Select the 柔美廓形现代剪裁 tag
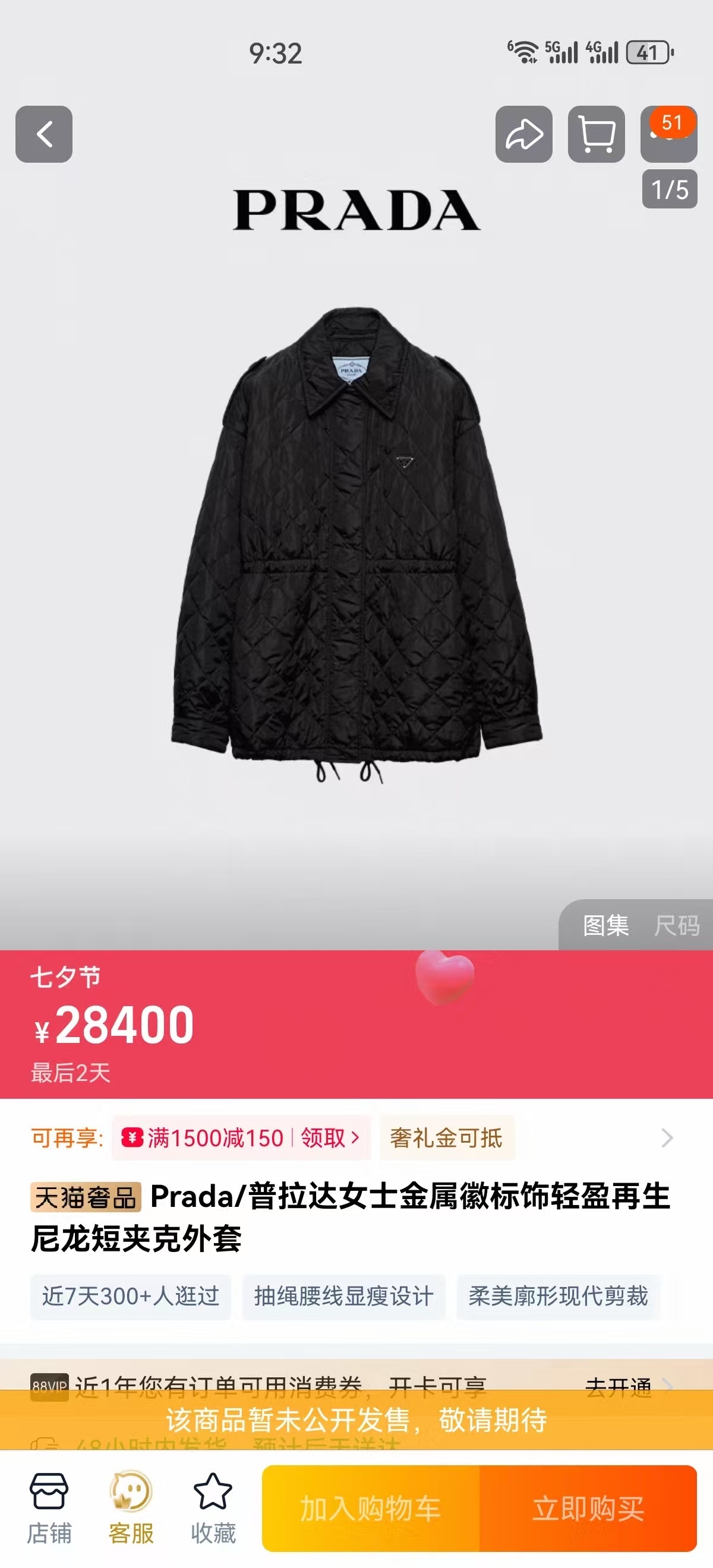713x1568 pixels. click(x=558, y=1297)
